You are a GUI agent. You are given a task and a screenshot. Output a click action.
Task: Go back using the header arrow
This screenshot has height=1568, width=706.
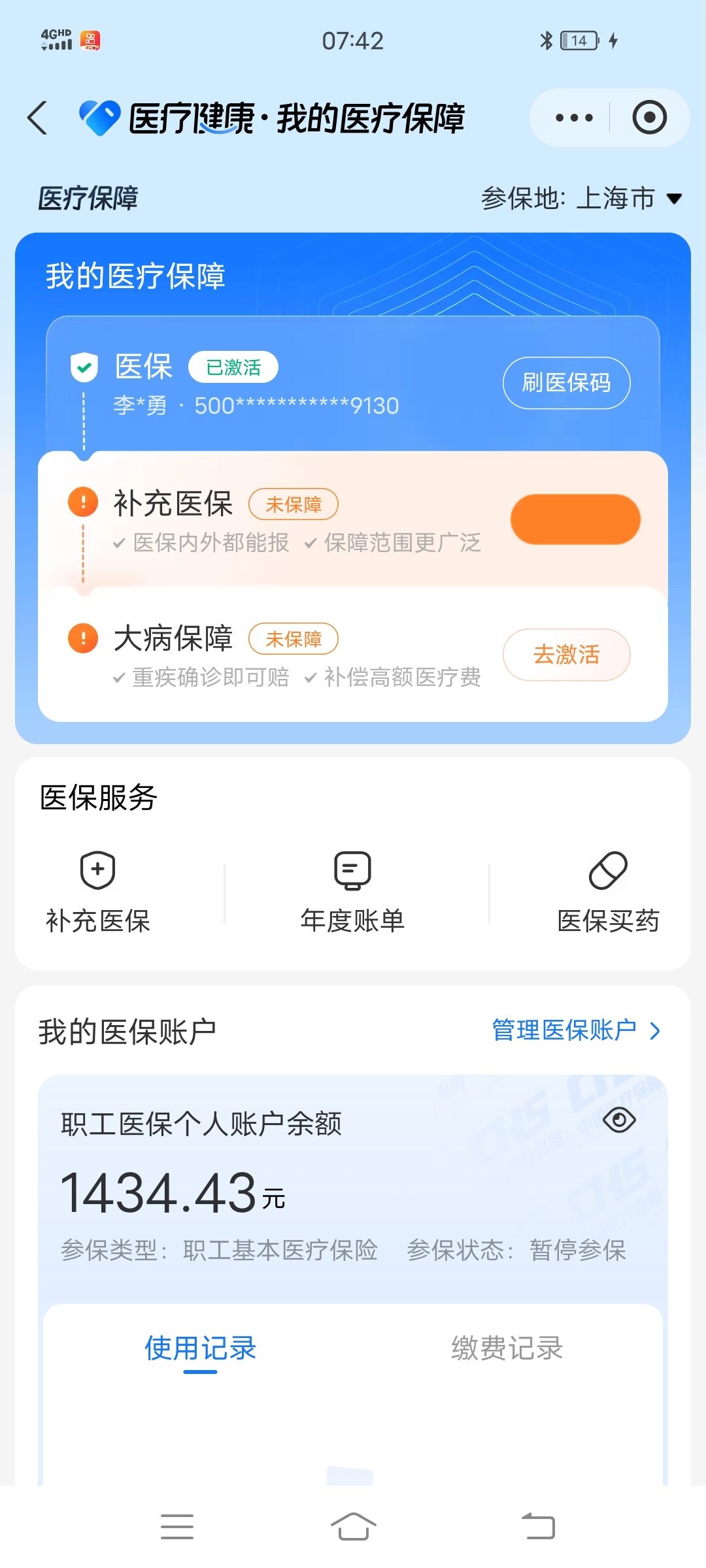coord(38,118)
